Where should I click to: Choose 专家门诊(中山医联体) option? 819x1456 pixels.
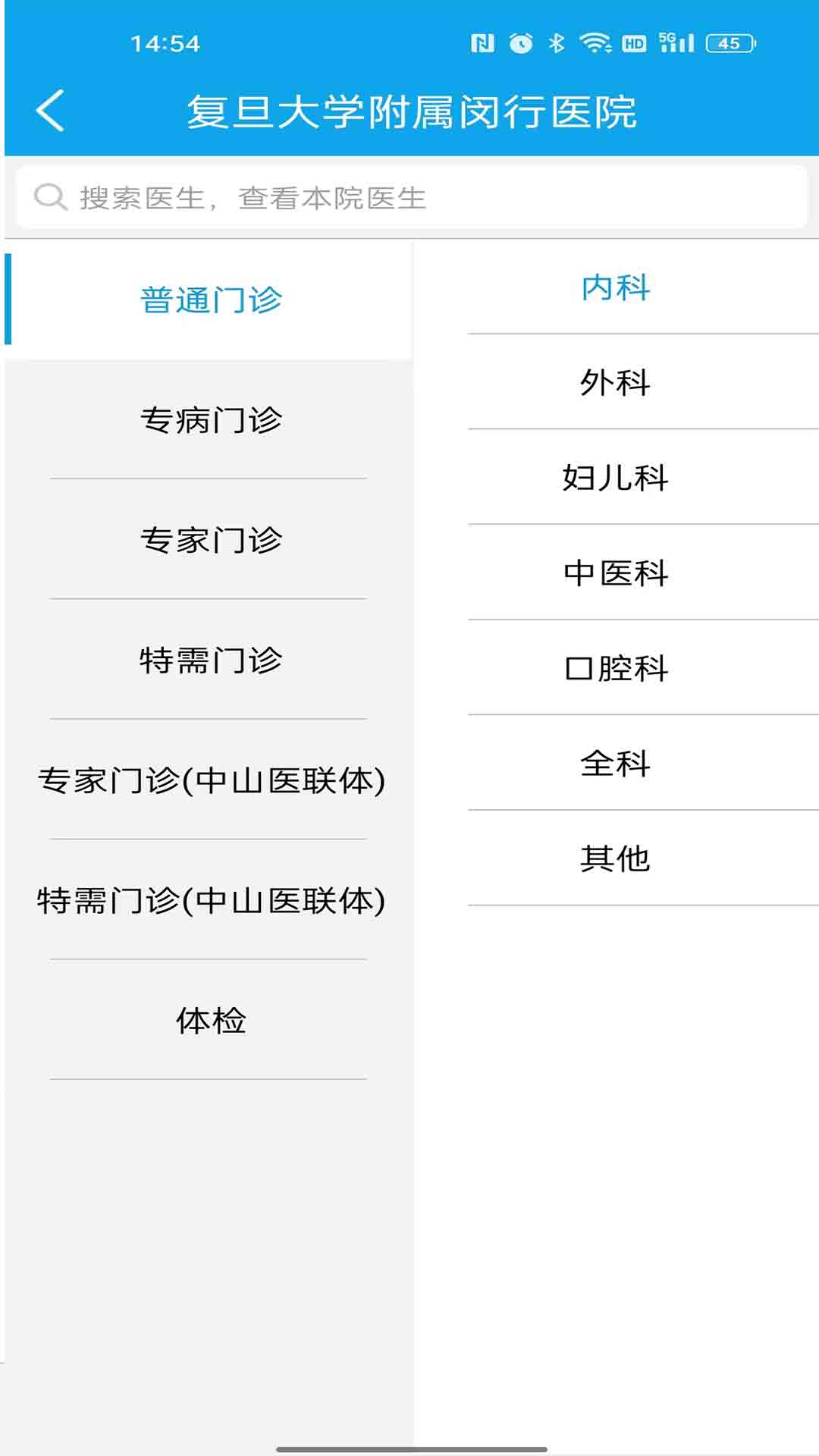211,780
